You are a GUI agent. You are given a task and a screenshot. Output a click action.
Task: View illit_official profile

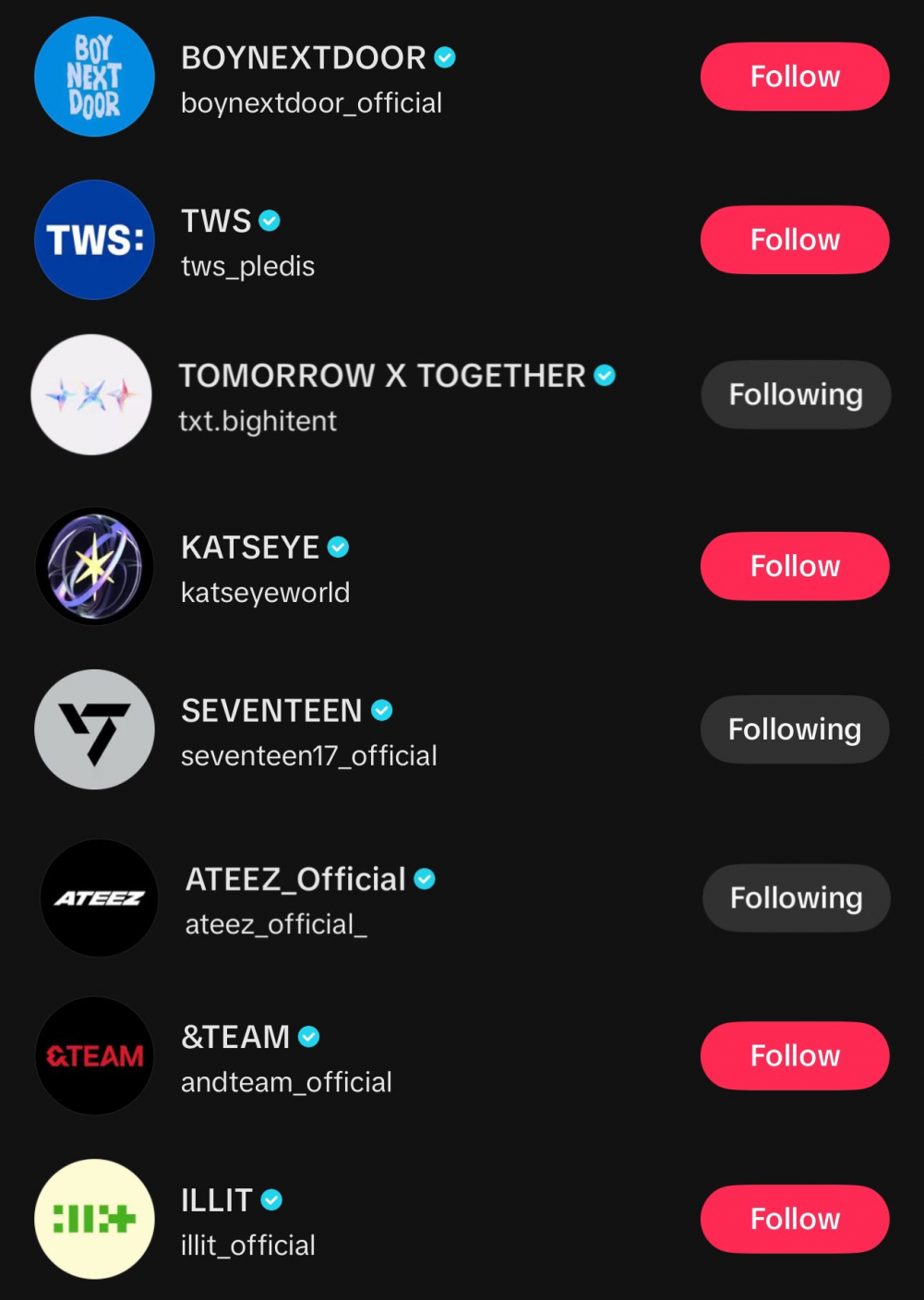pos(247,1245)
